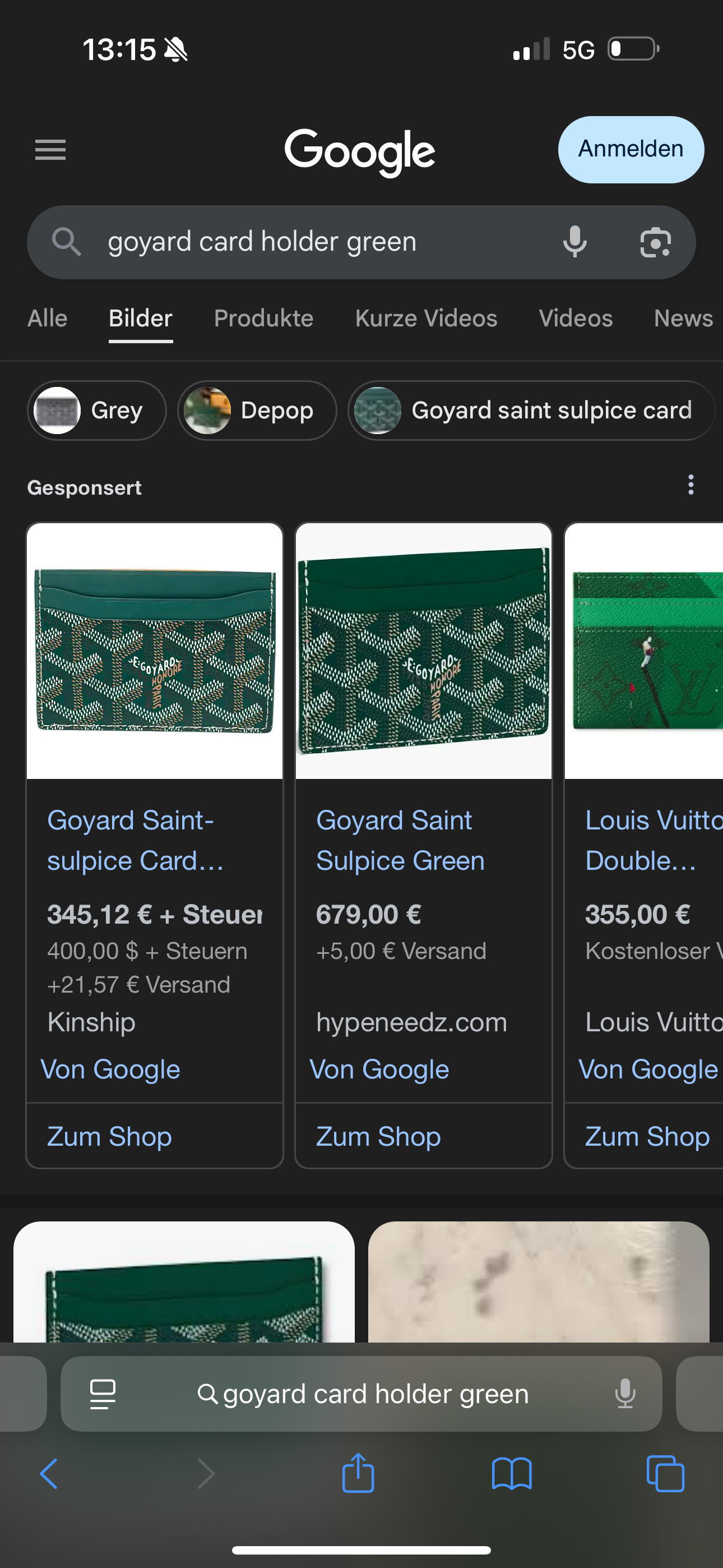Open sponsored section overflow menu
This screenshot has width=723, height=1568.
coord(690,485)
